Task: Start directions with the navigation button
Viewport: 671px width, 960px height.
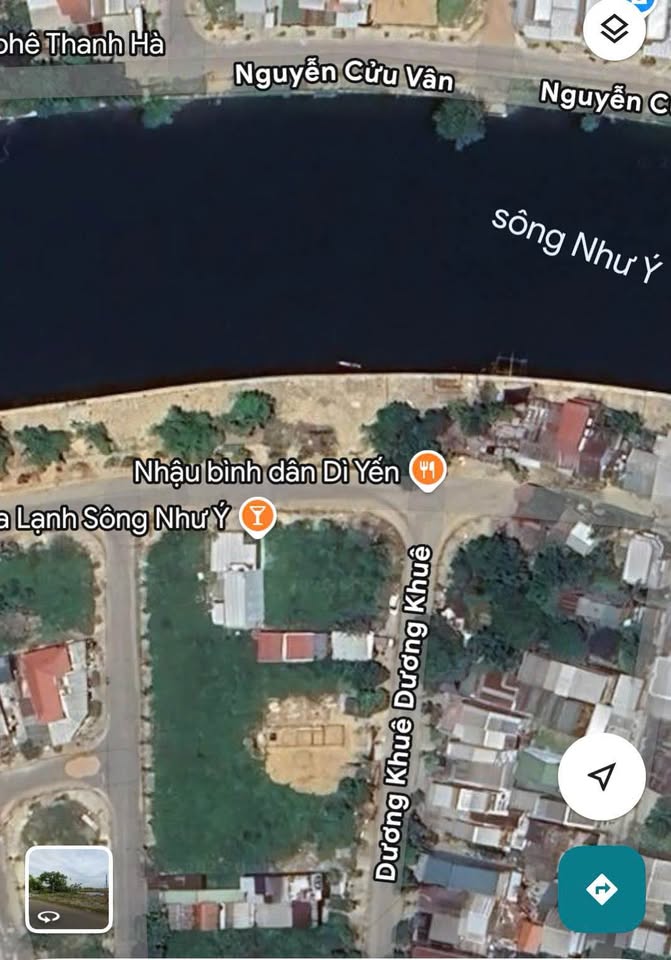Action: [x=601, y=889]
